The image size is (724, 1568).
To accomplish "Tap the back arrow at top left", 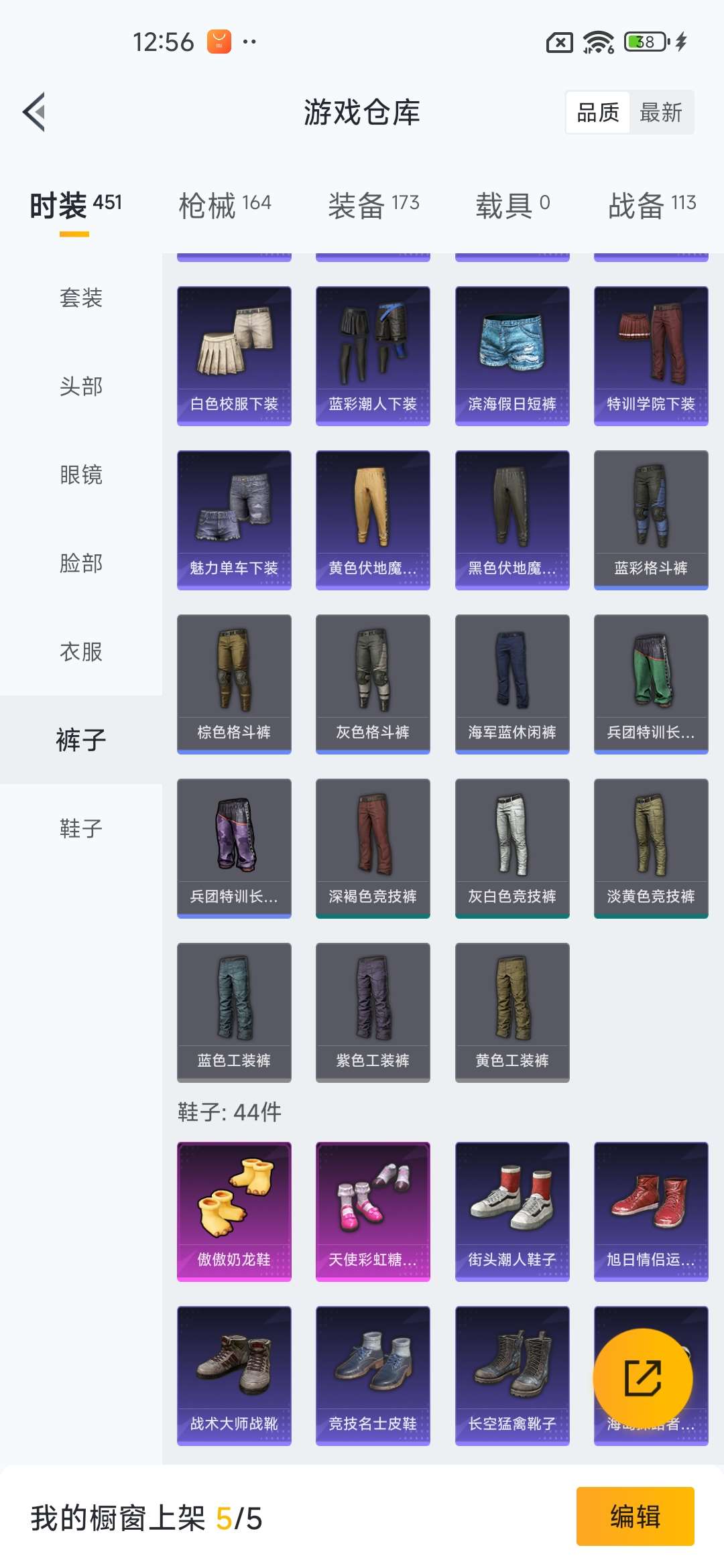I will (x=32, y=113).
